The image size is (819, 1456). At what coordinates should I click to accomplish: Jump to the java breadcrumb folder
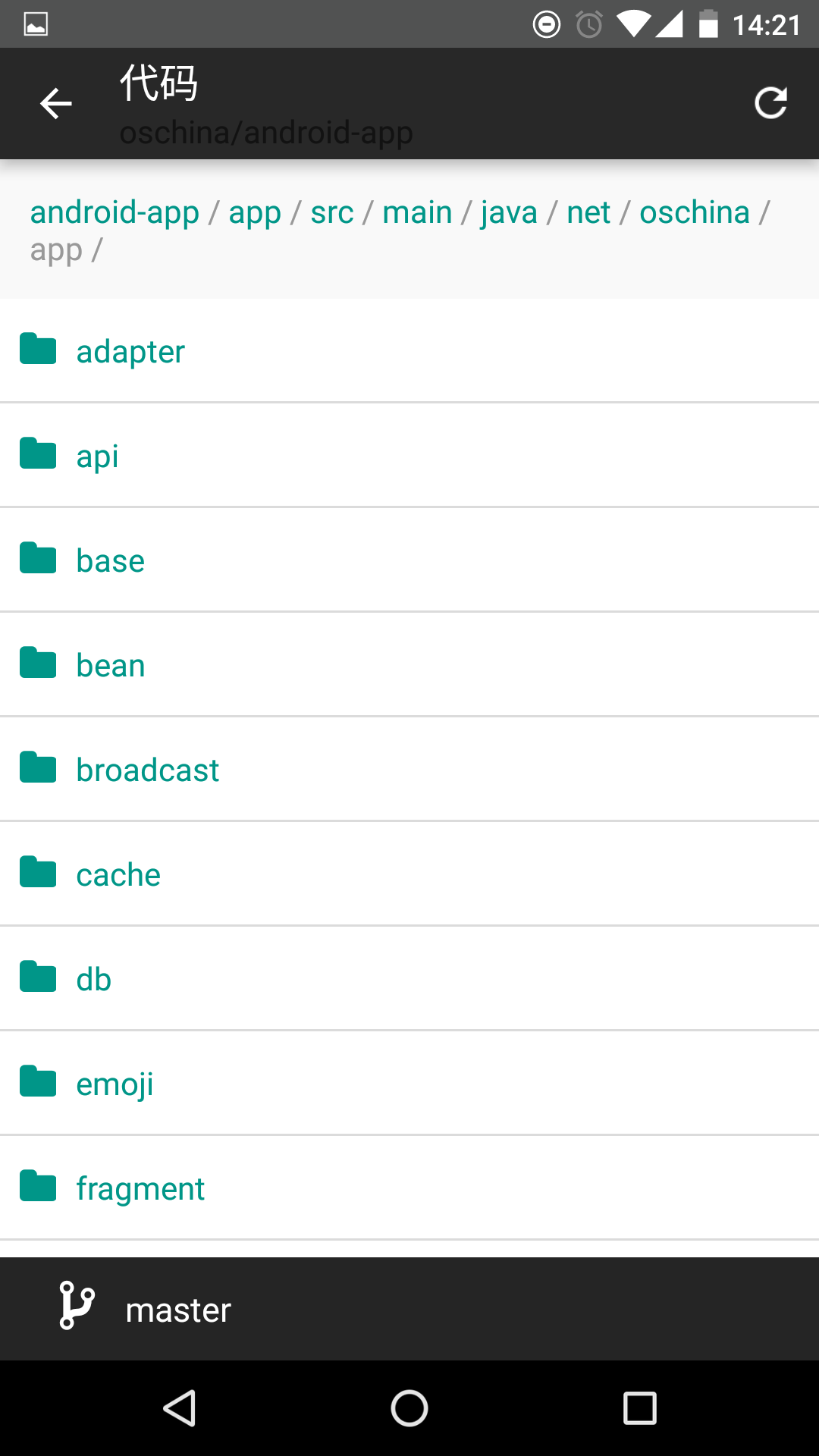509,212
